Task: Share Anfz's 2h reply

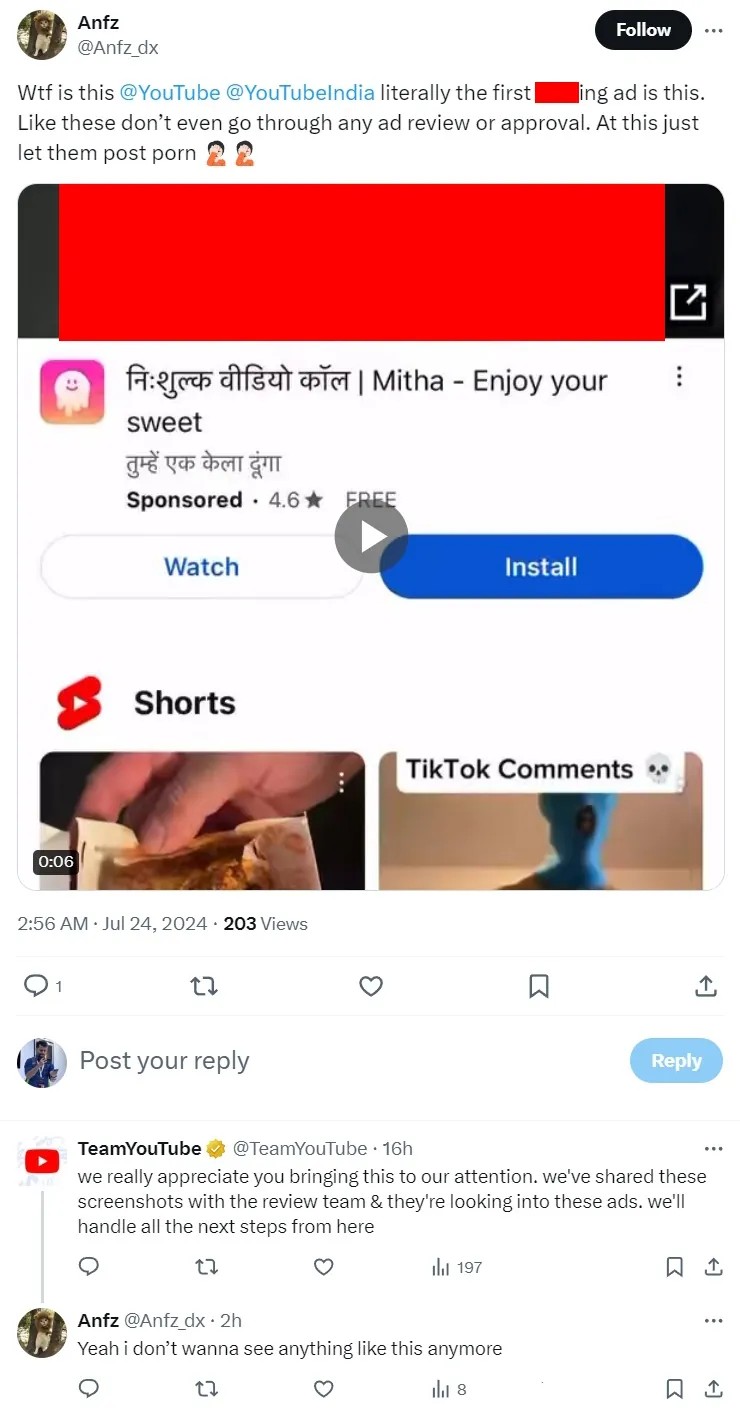Action: tap(714, 1389)
